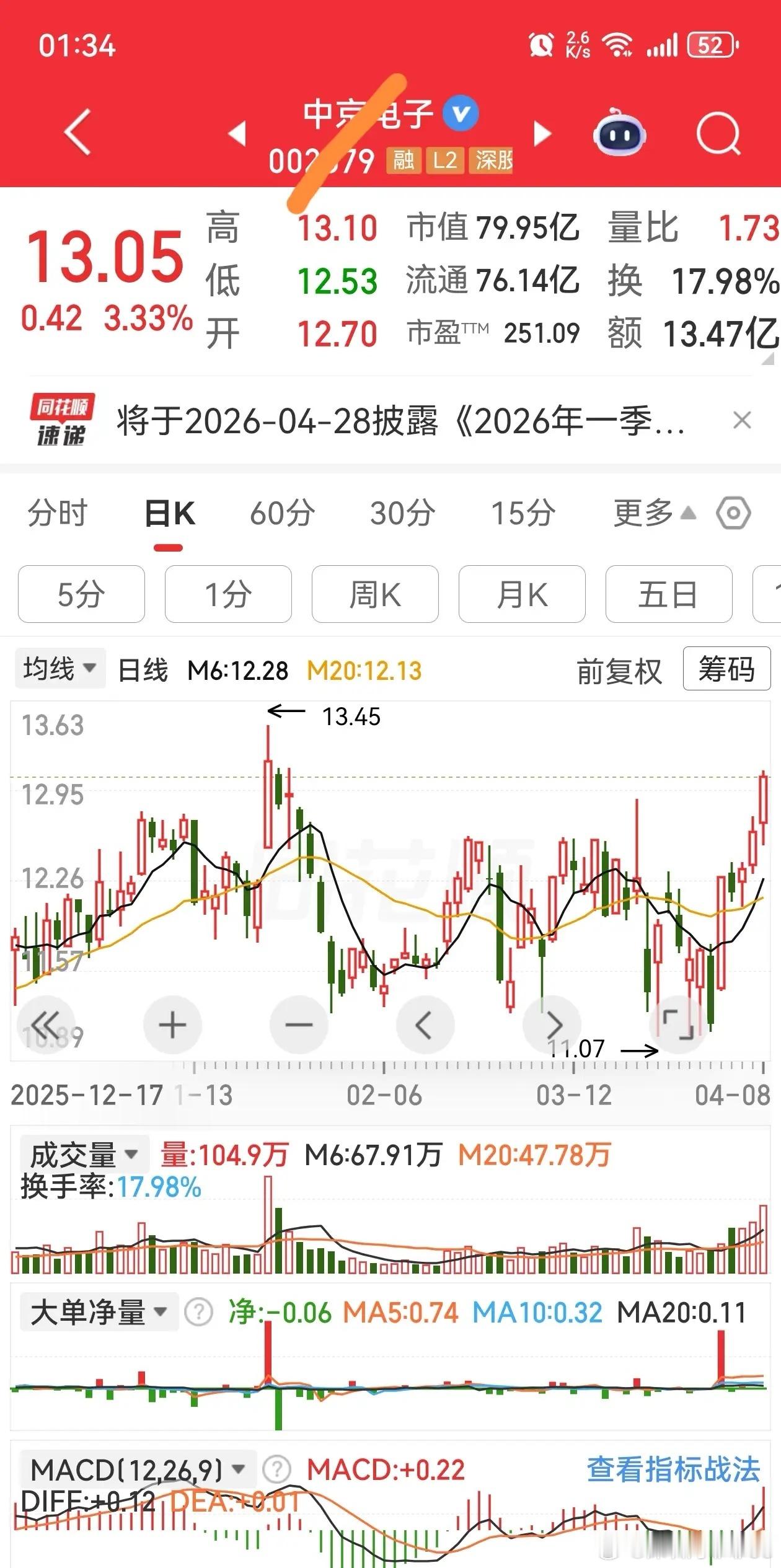Launch the AI robot assistant

coord(620,133)
